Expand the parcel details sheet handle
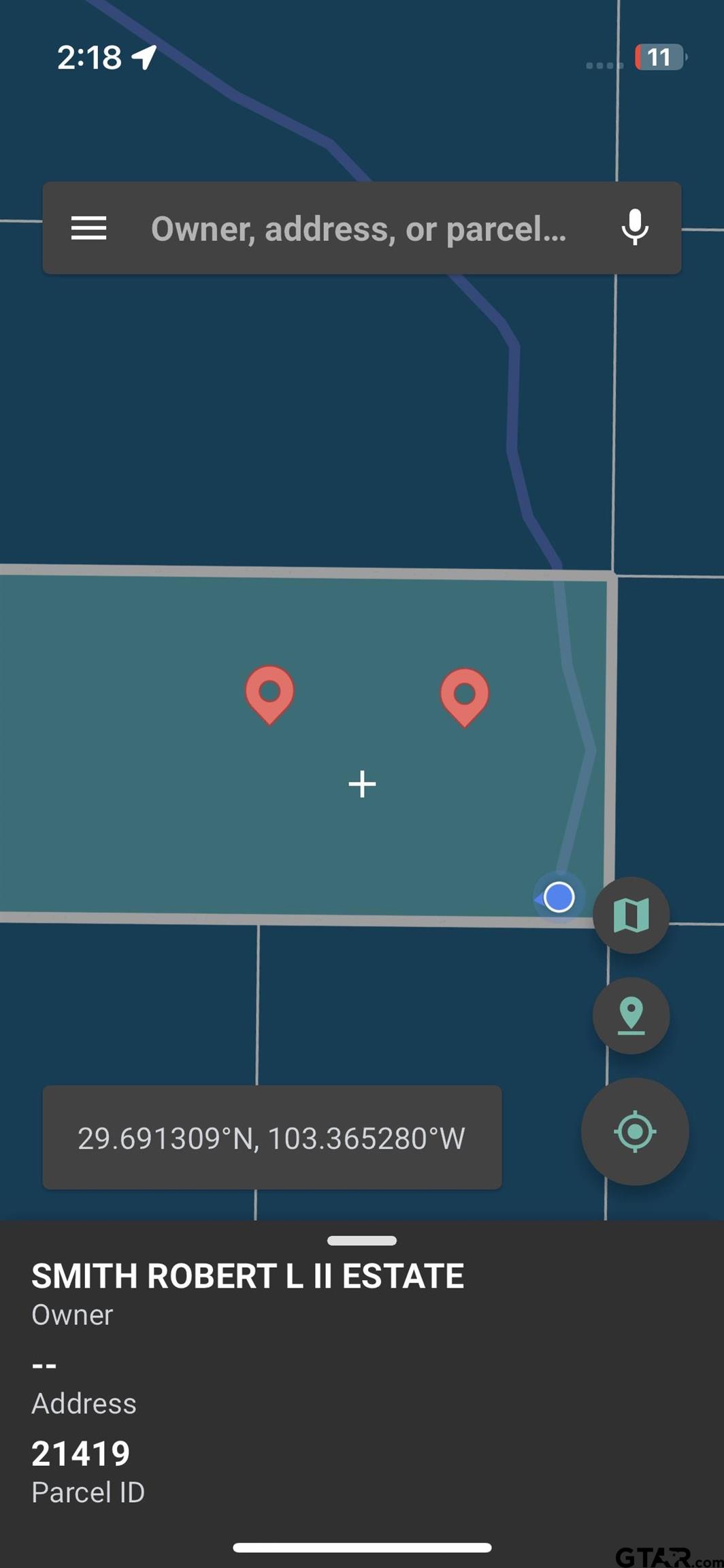The height and width of the screenshot is (1568, 724). pos(361,1241)
